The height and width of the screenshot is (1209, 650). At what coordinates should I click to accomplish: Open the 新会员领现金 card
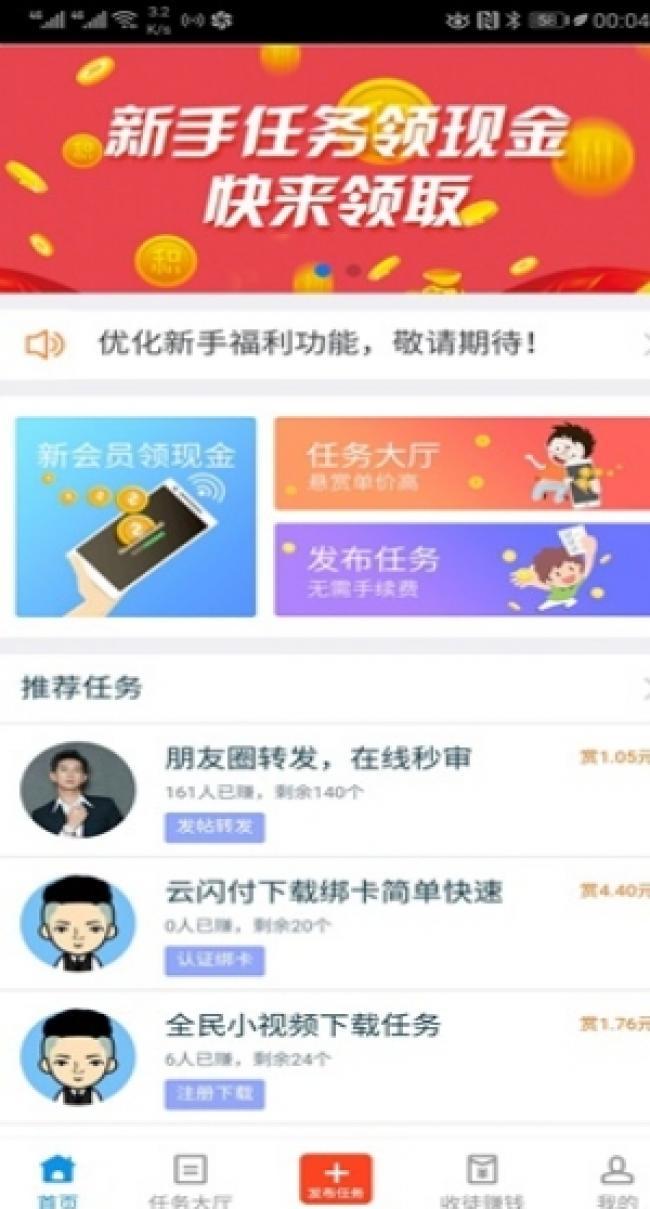point(136,517)
